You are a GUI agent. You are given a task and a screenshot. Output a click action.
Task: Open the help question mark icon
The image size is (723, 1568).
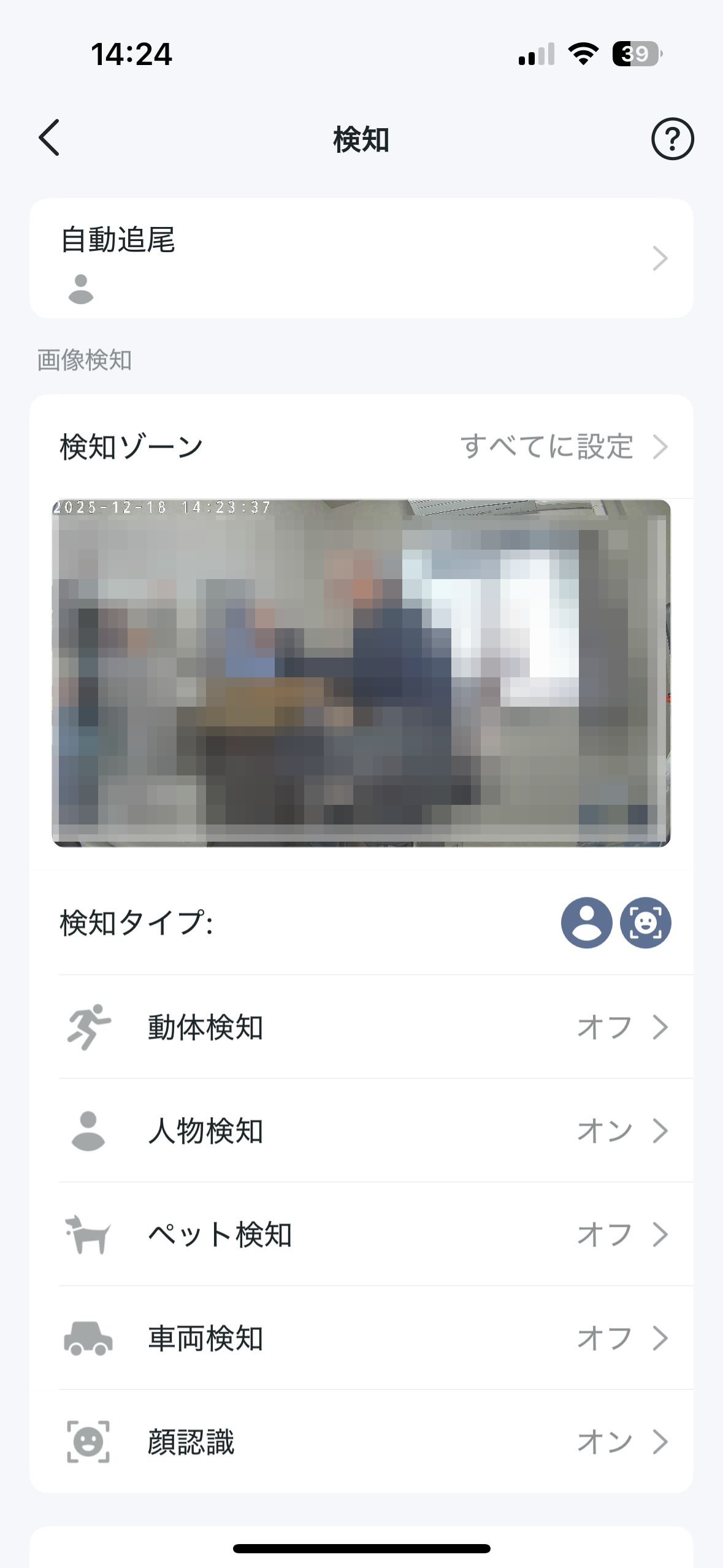point(672,139)
